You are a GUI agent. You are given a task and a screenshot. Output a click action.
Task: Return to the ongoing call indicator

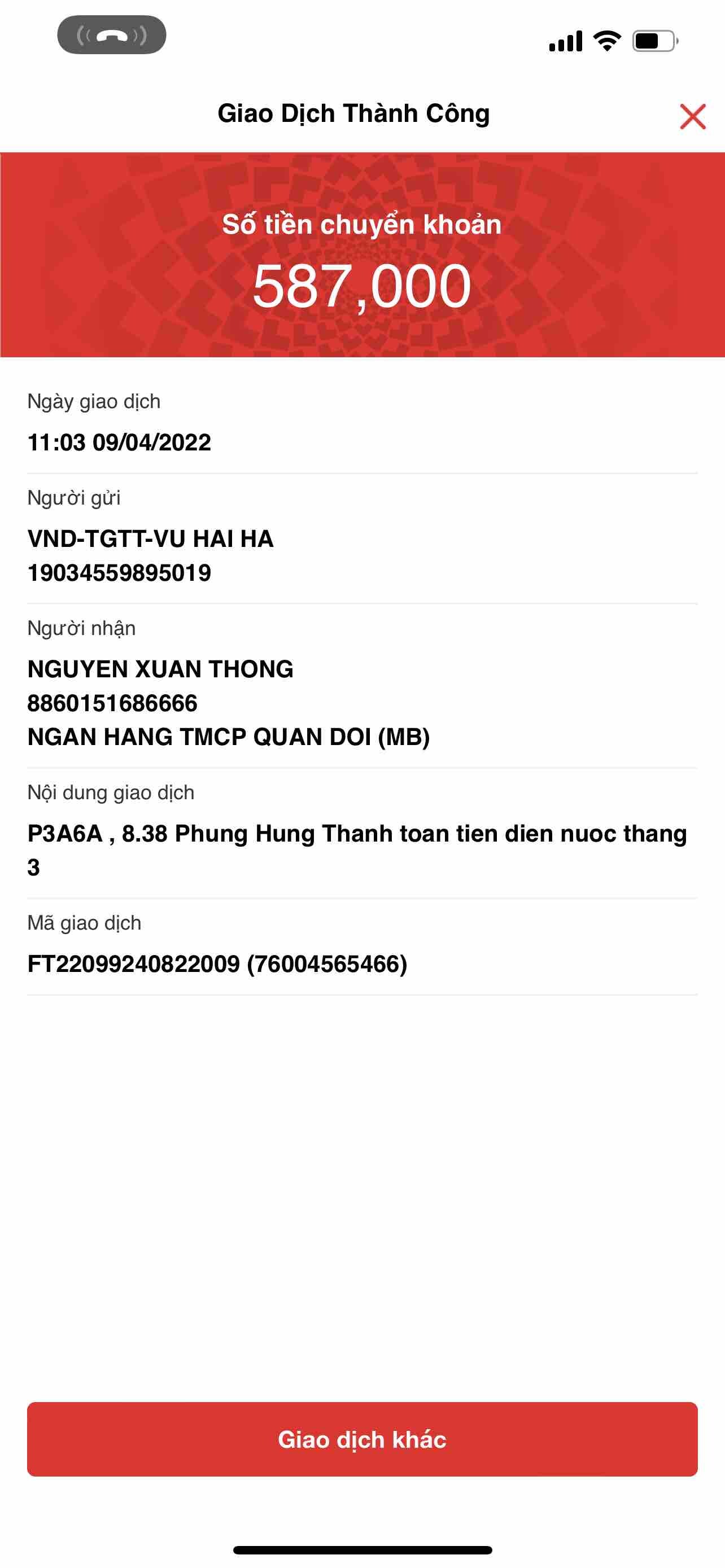111,36
